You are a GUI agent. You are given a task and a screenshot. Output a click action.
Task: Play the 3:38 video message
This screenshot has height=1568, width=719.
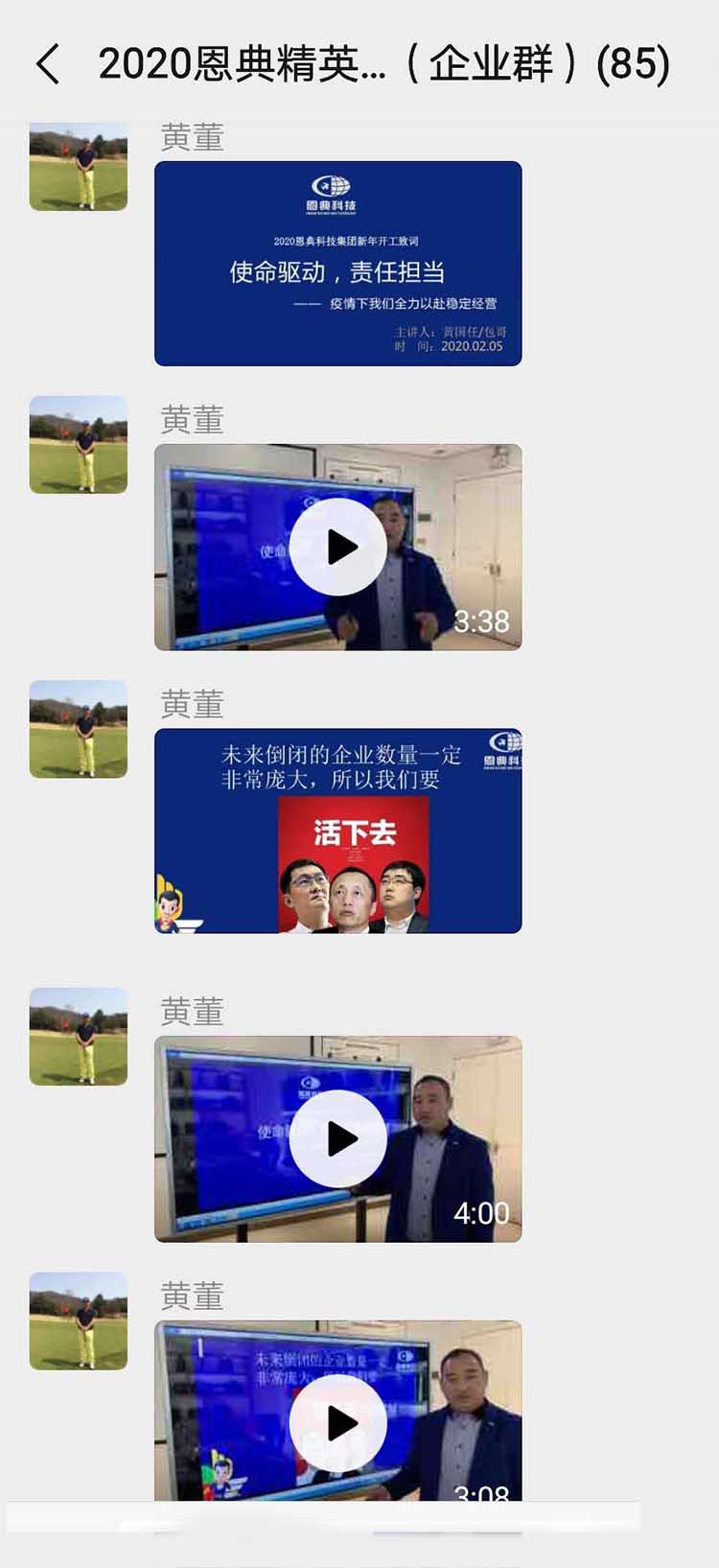coord(337,547)
